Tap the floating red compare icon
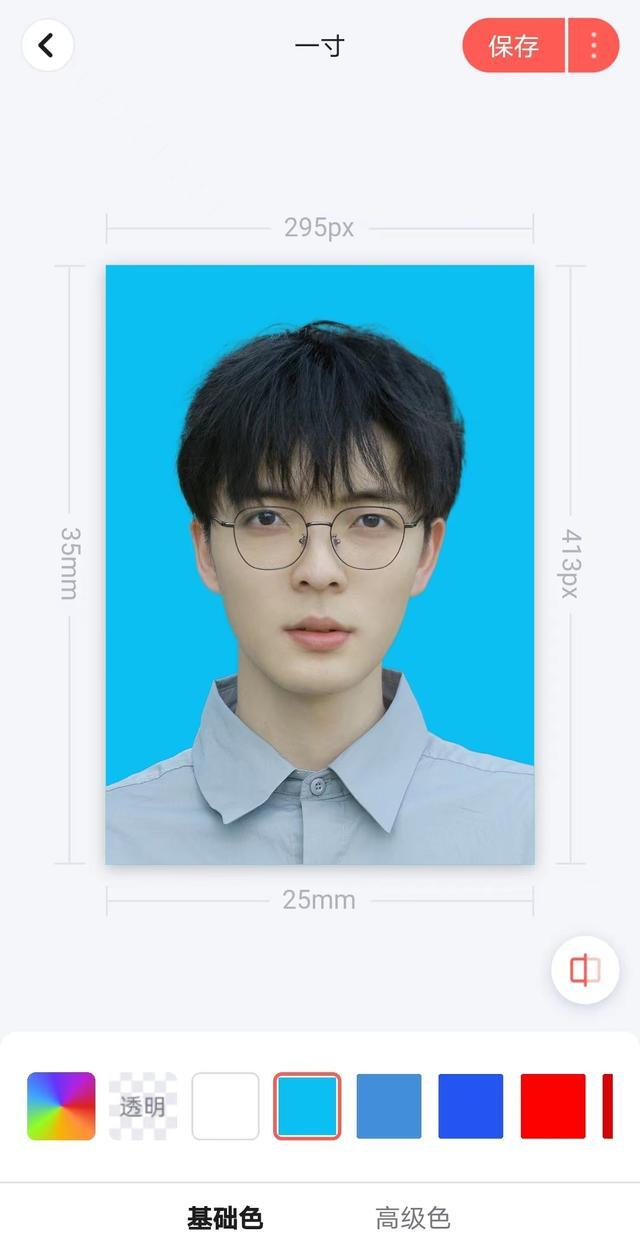This screenshot has width=640, height=1260. point(585,970)
